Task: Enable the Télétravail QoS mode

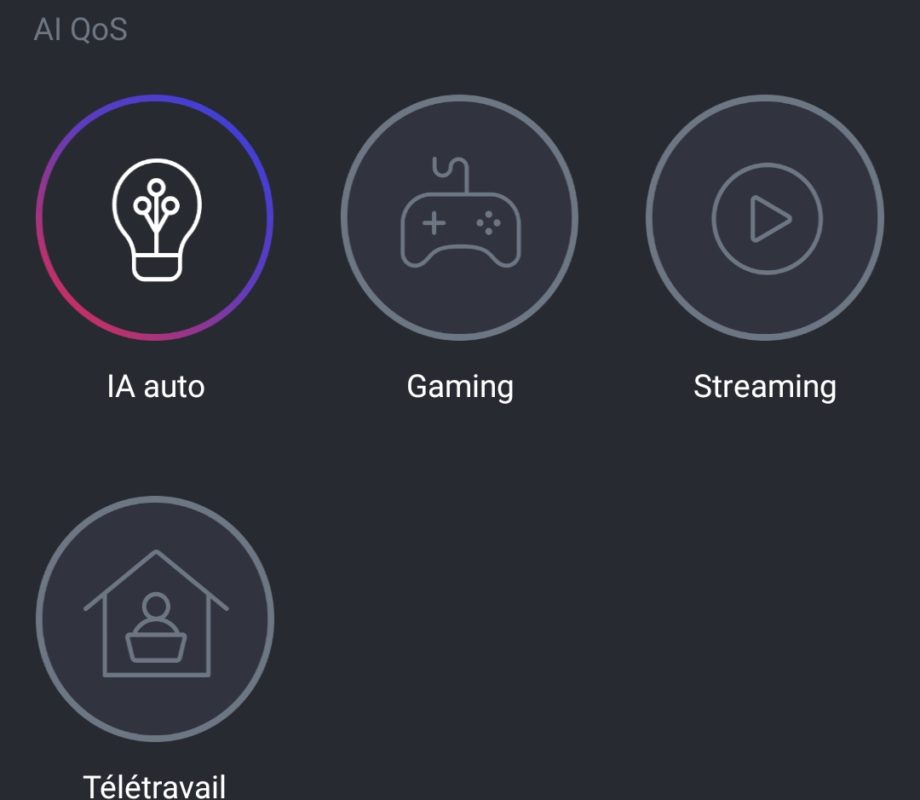Action: (x=155, y=615)
